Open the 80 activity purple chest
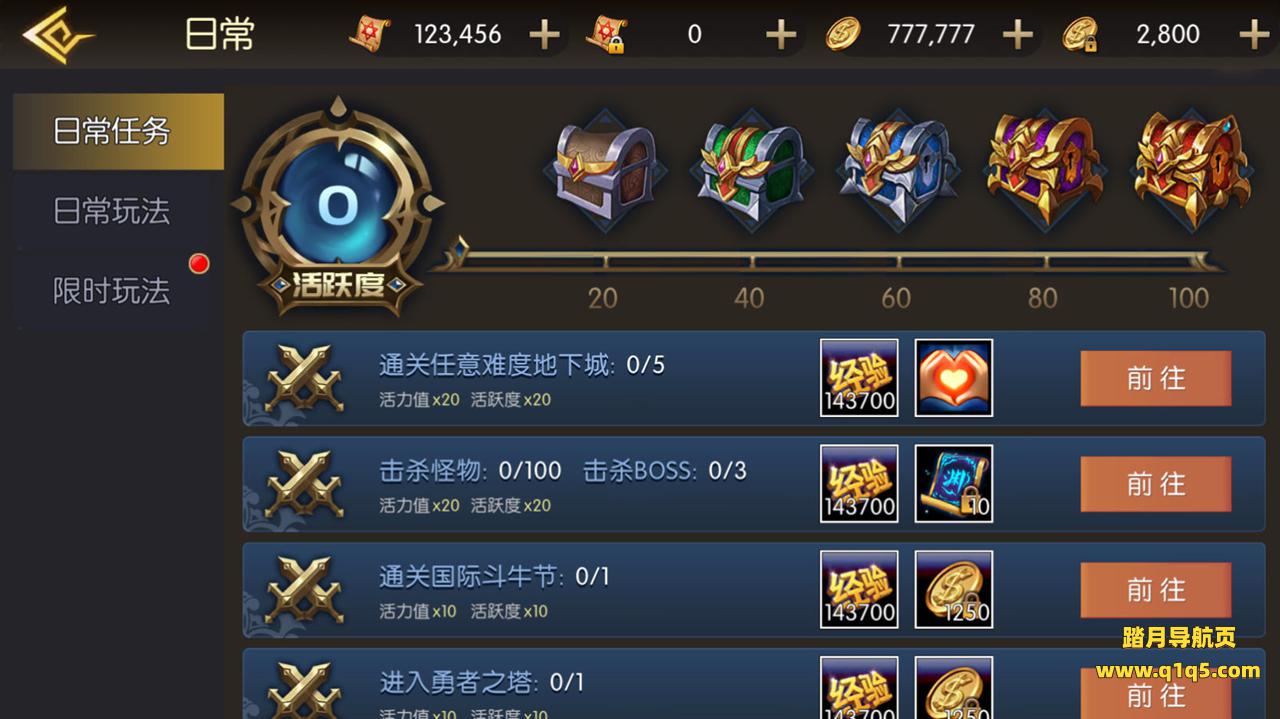The height and width of the screenshot is (719, 1280). coord(1043,167)
